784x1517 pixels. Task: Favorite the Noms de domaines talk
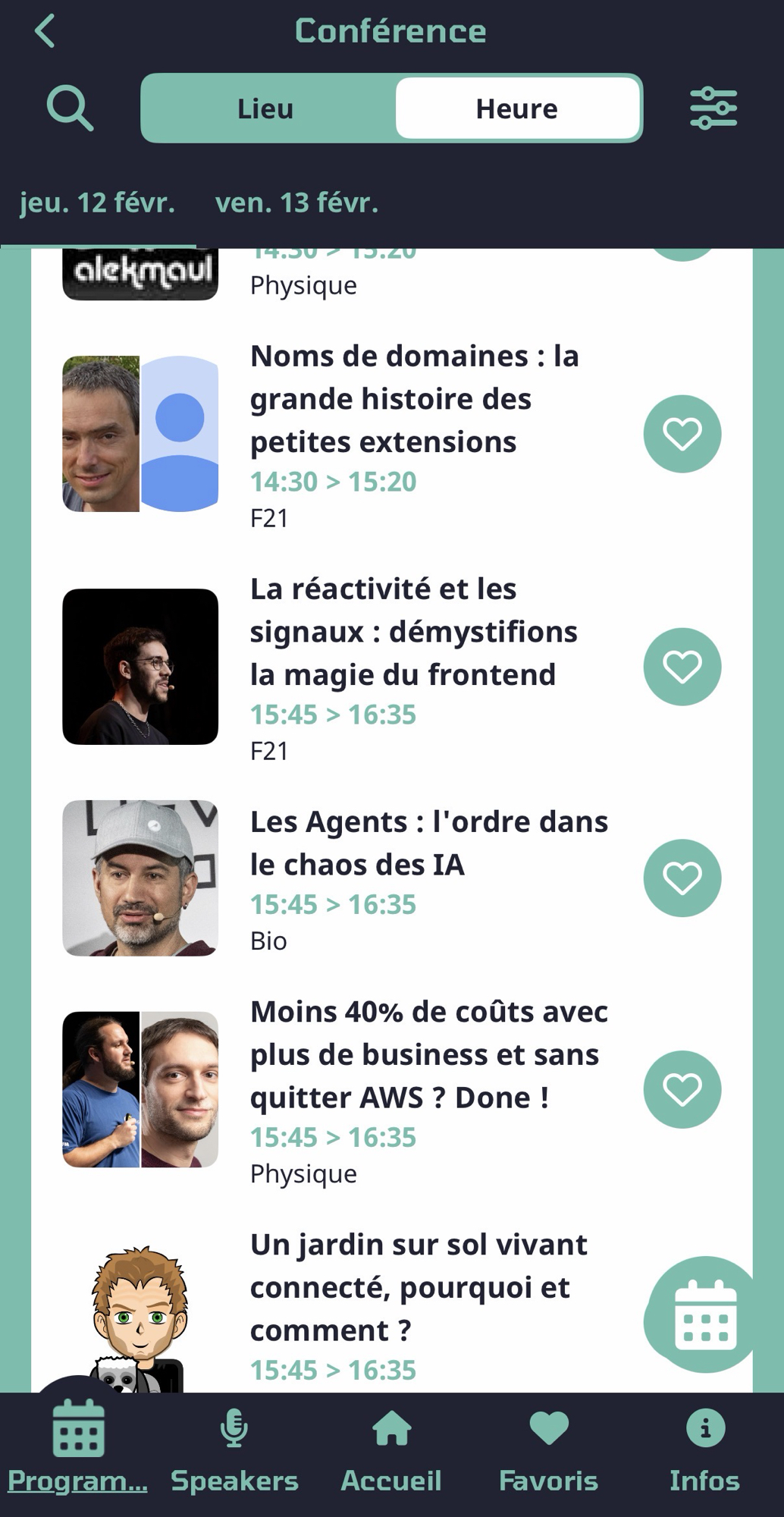pos(682,434)
